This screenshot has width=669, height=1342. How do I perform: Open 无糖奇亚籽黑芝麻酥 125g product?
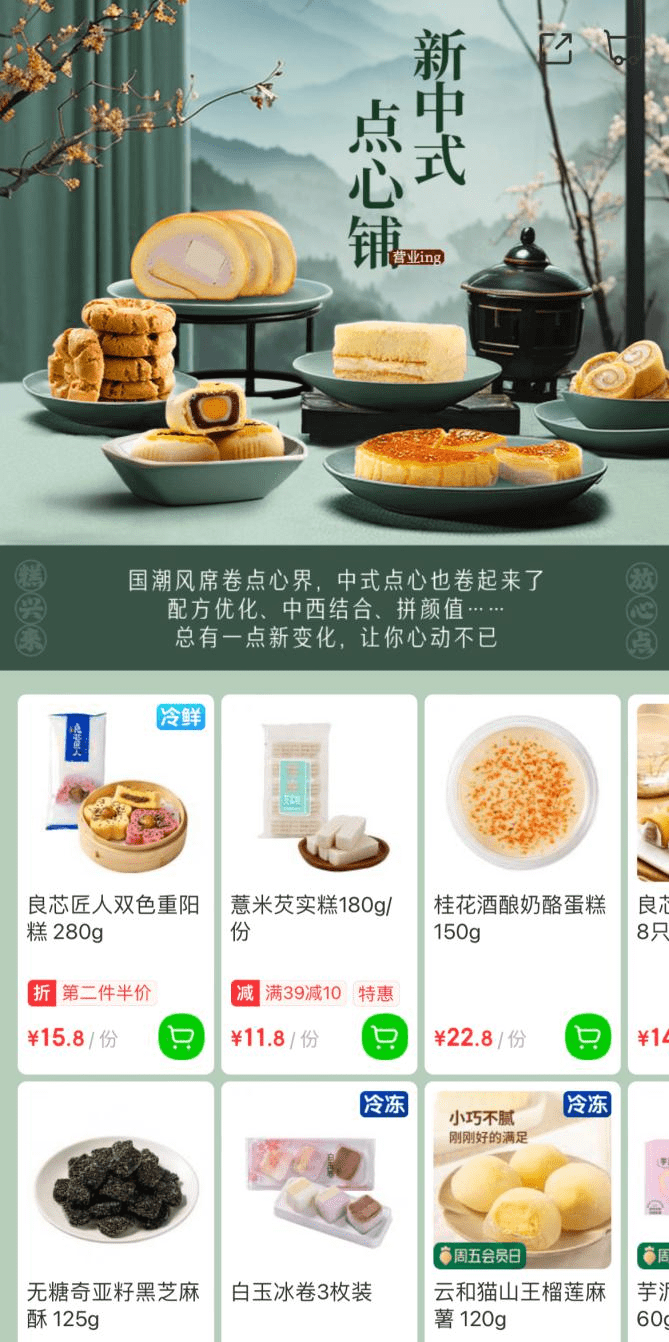pyautogui.click(x=116, y=1190)
